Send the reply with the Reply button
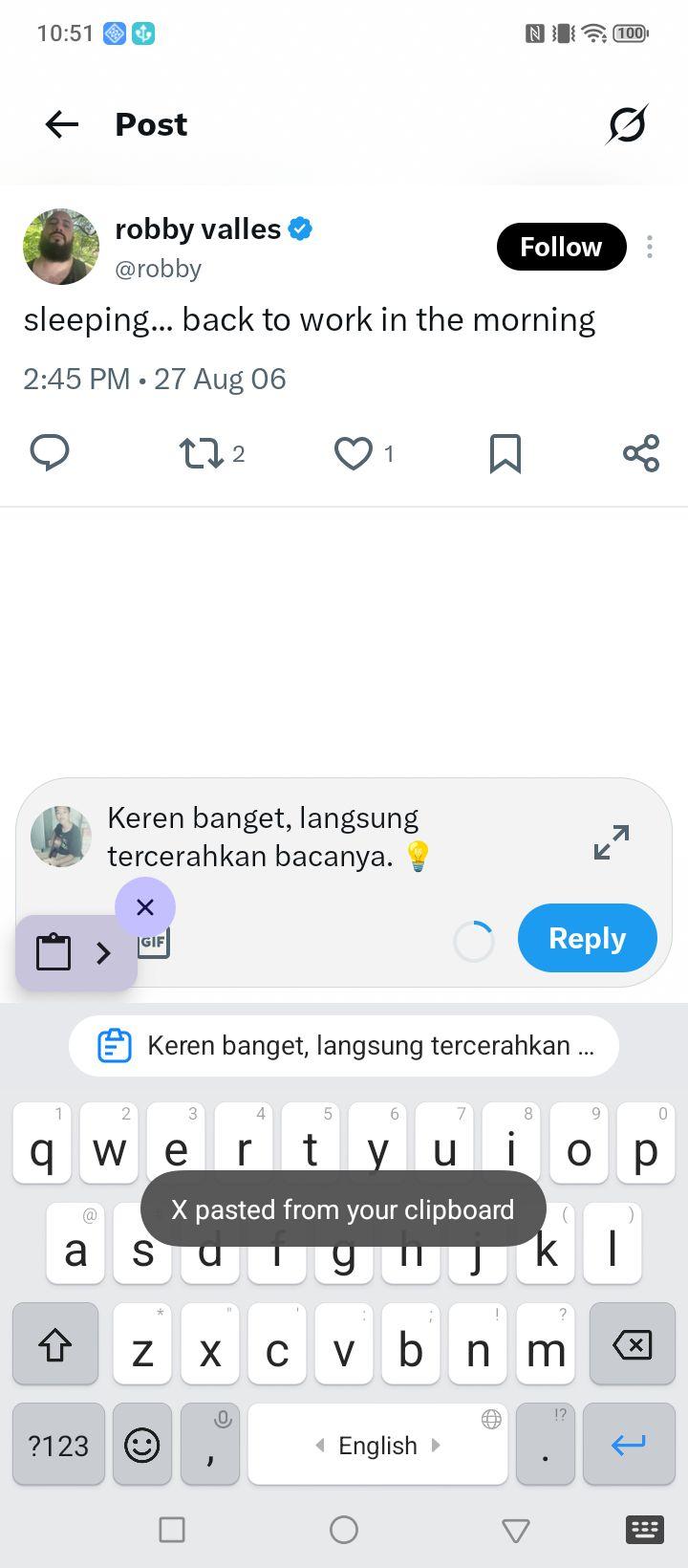Image resolution: width=688 pixels, height=1568 pixels. [x=588, y=938]
